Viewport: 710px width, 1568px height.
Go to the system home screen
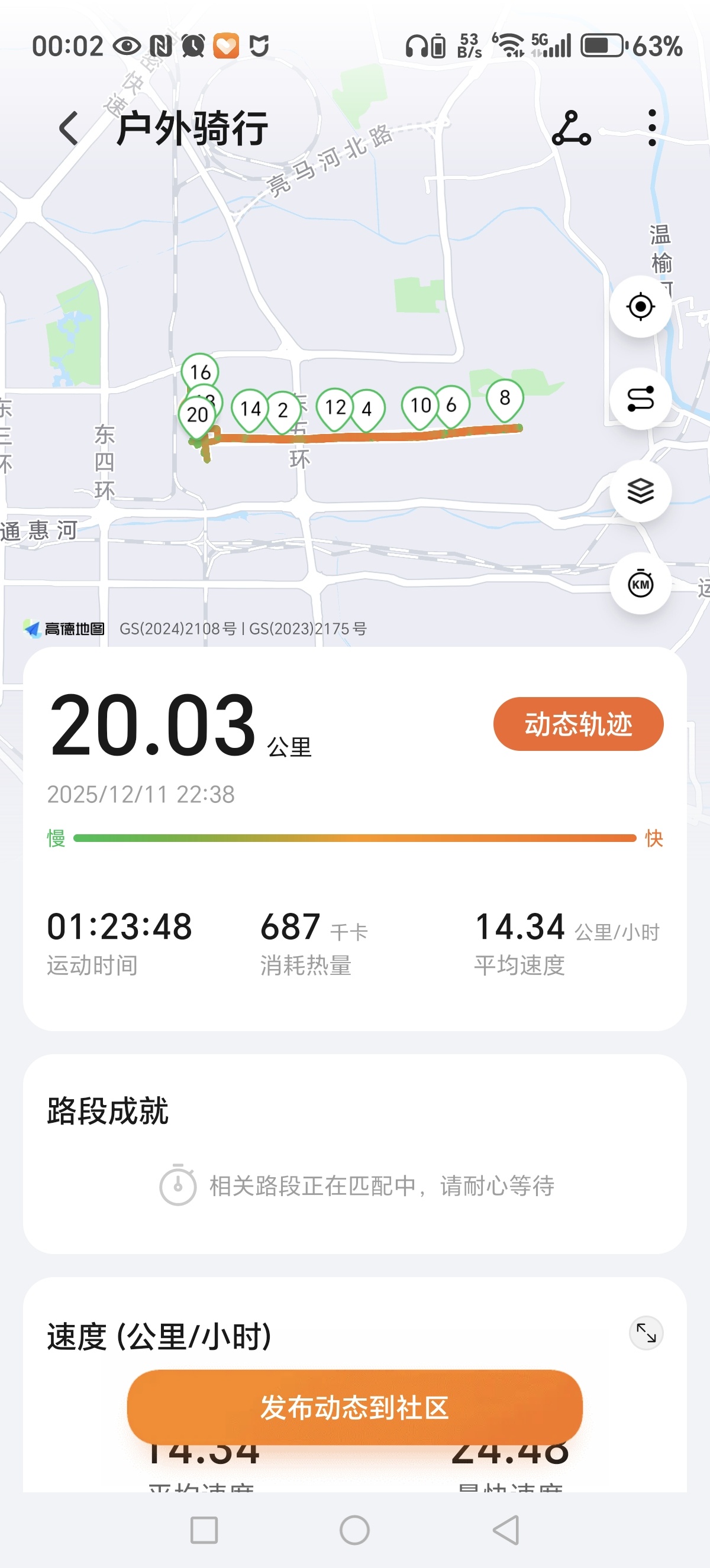point(354,1530)
